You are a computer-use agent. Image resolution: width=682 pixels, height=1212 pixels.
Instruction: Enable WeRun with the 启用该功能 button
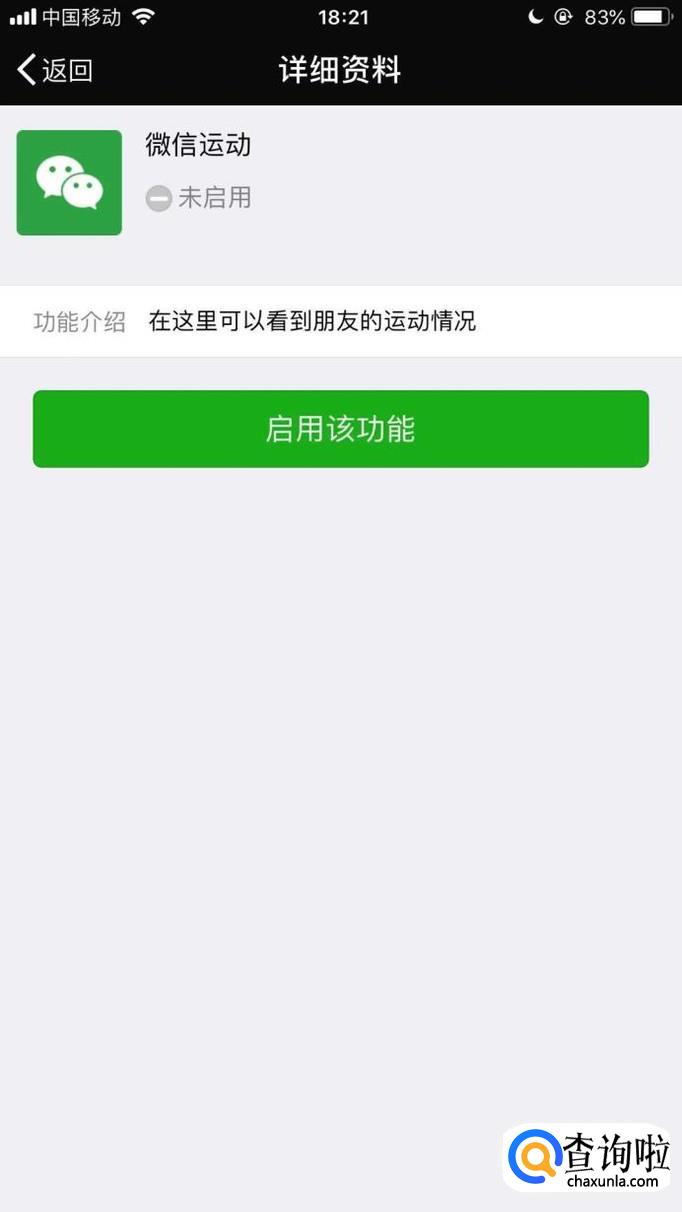pos(340,429)
